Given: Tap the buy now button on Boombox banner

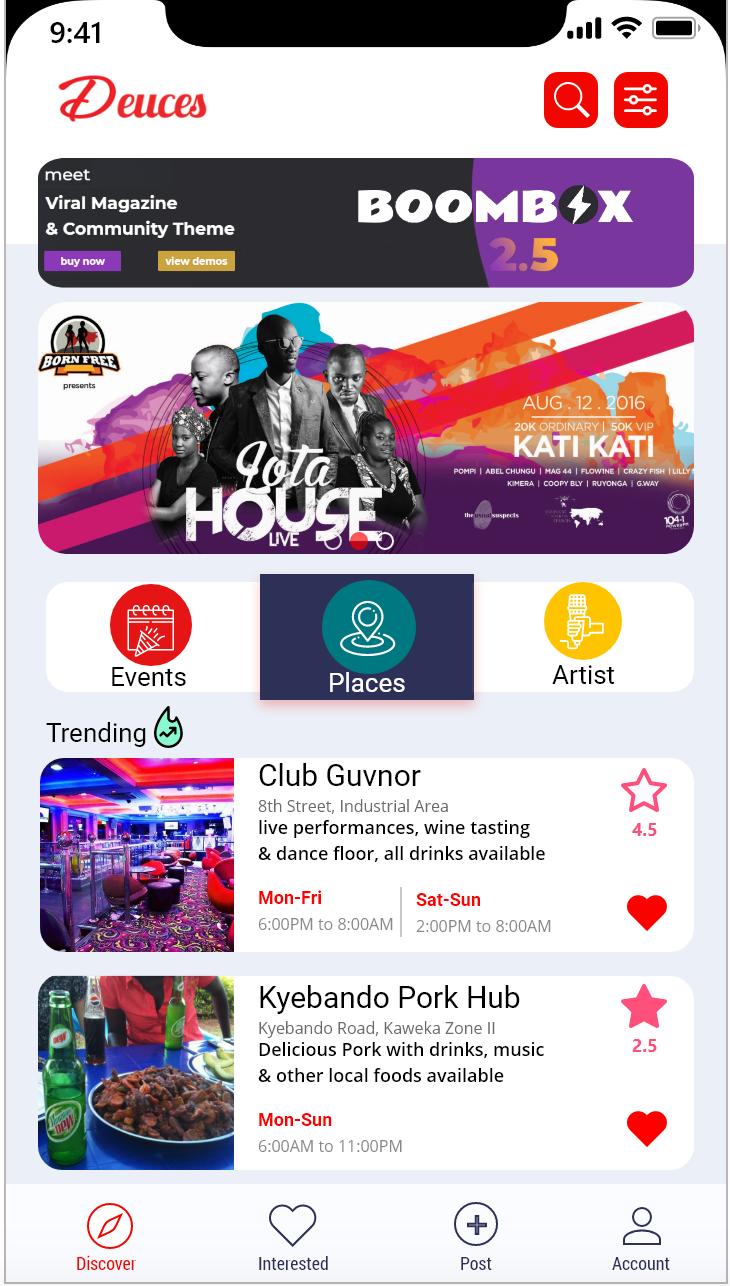Looking at the screenshot, I should tap(82, 261).
